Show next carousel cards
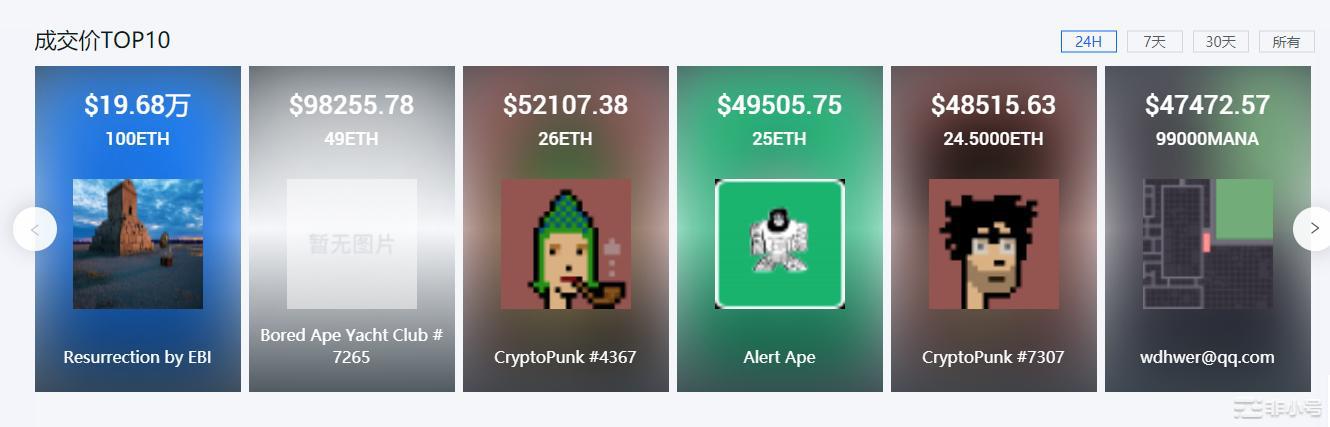This screenshot has width=1330, height=427. [1313, 229]
